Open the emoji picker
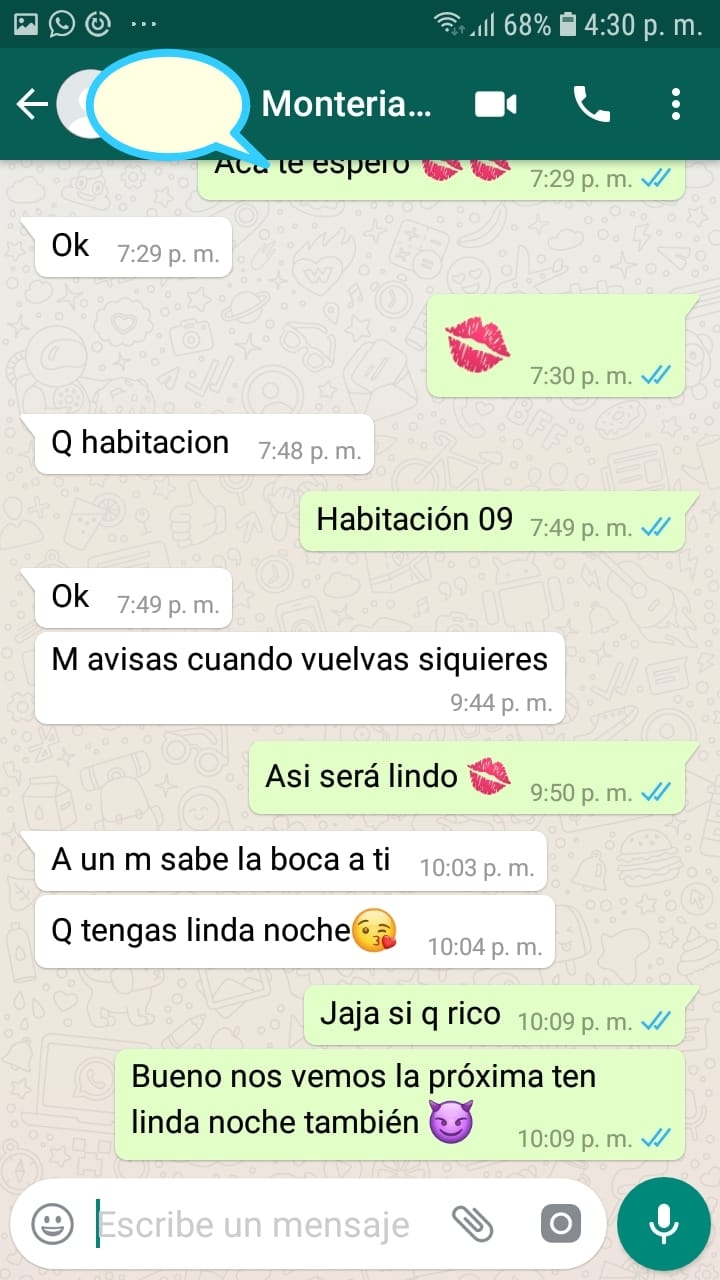The width and height of the screenshot is (720, 1280). 52,1223
